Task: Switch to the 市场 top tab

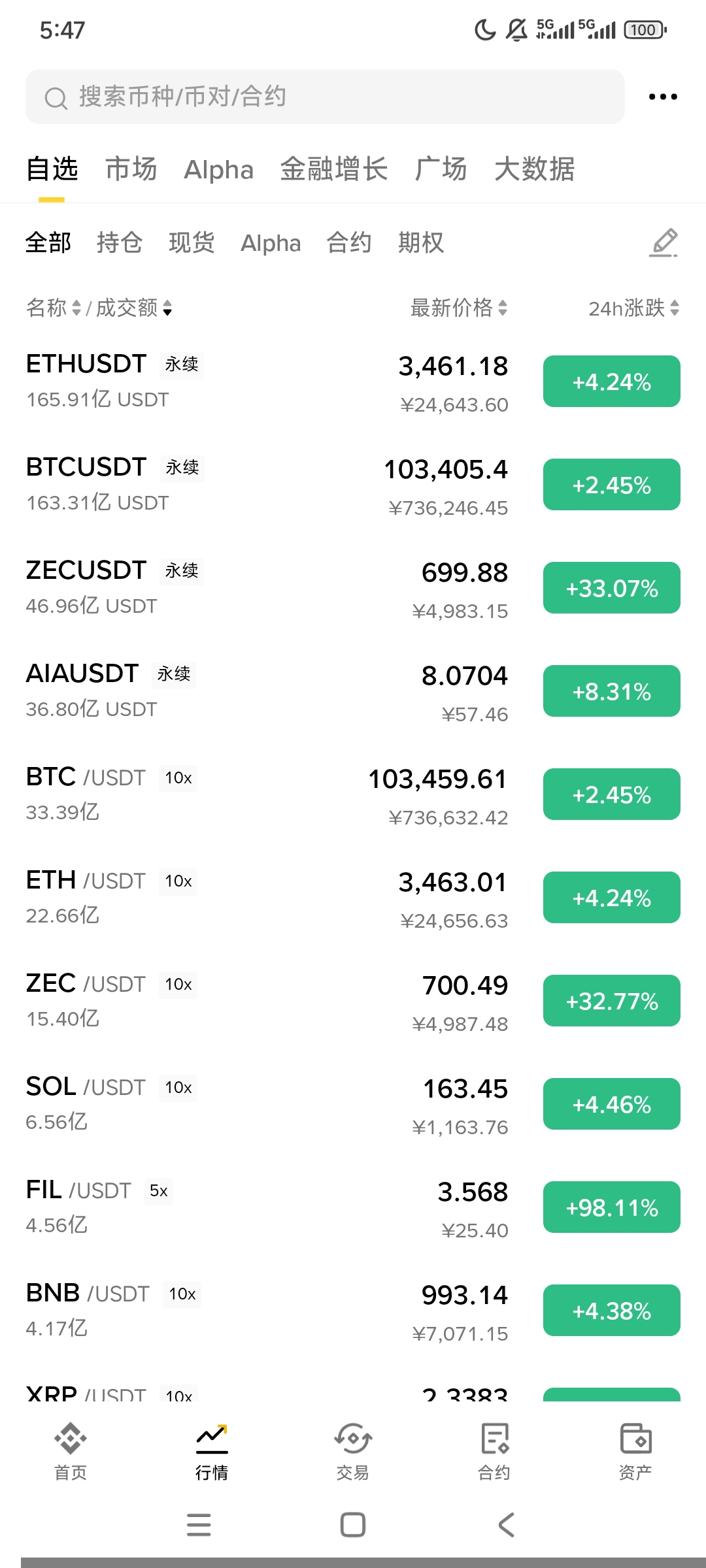Action: coord(131,169)
